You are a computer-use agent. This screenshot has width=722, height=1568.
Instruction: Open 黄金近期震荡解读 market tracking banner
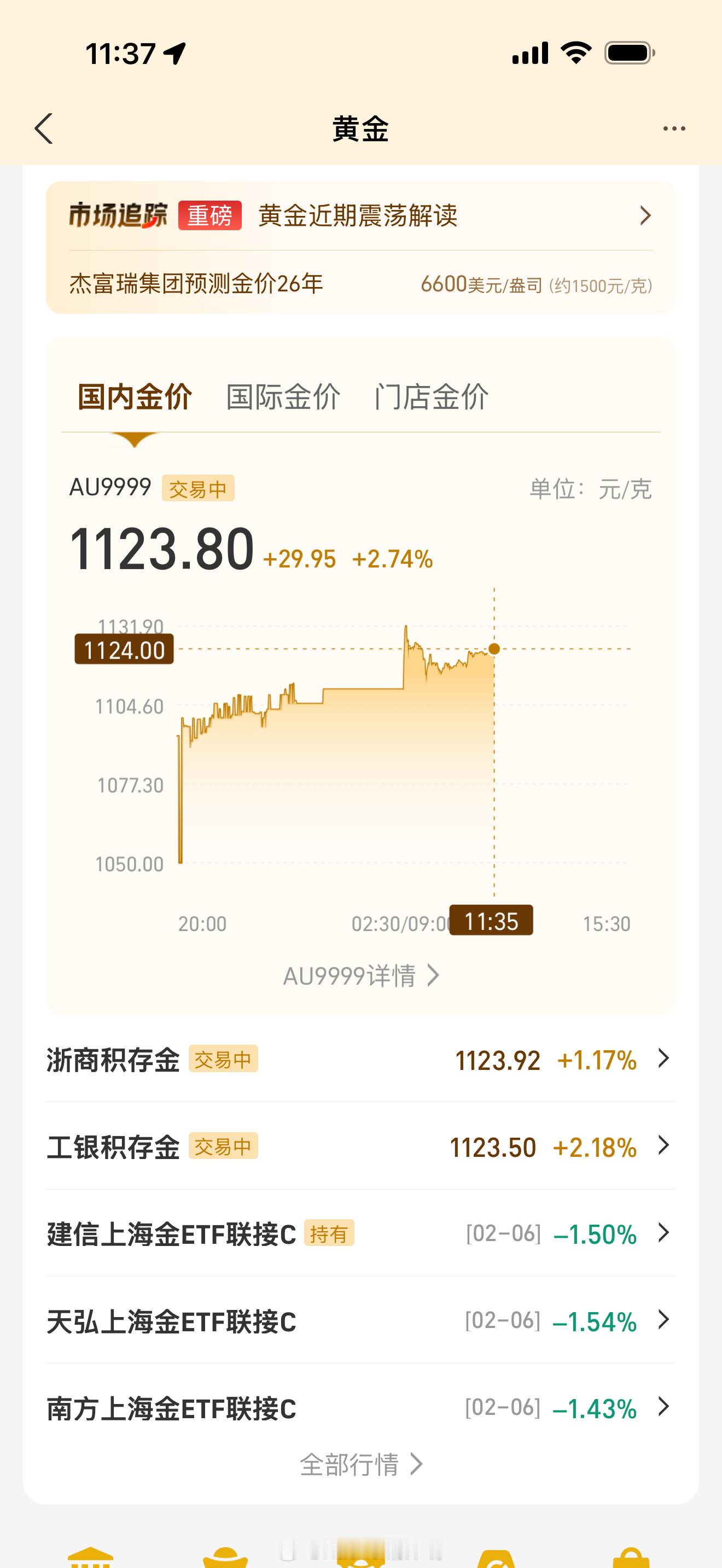360,215
